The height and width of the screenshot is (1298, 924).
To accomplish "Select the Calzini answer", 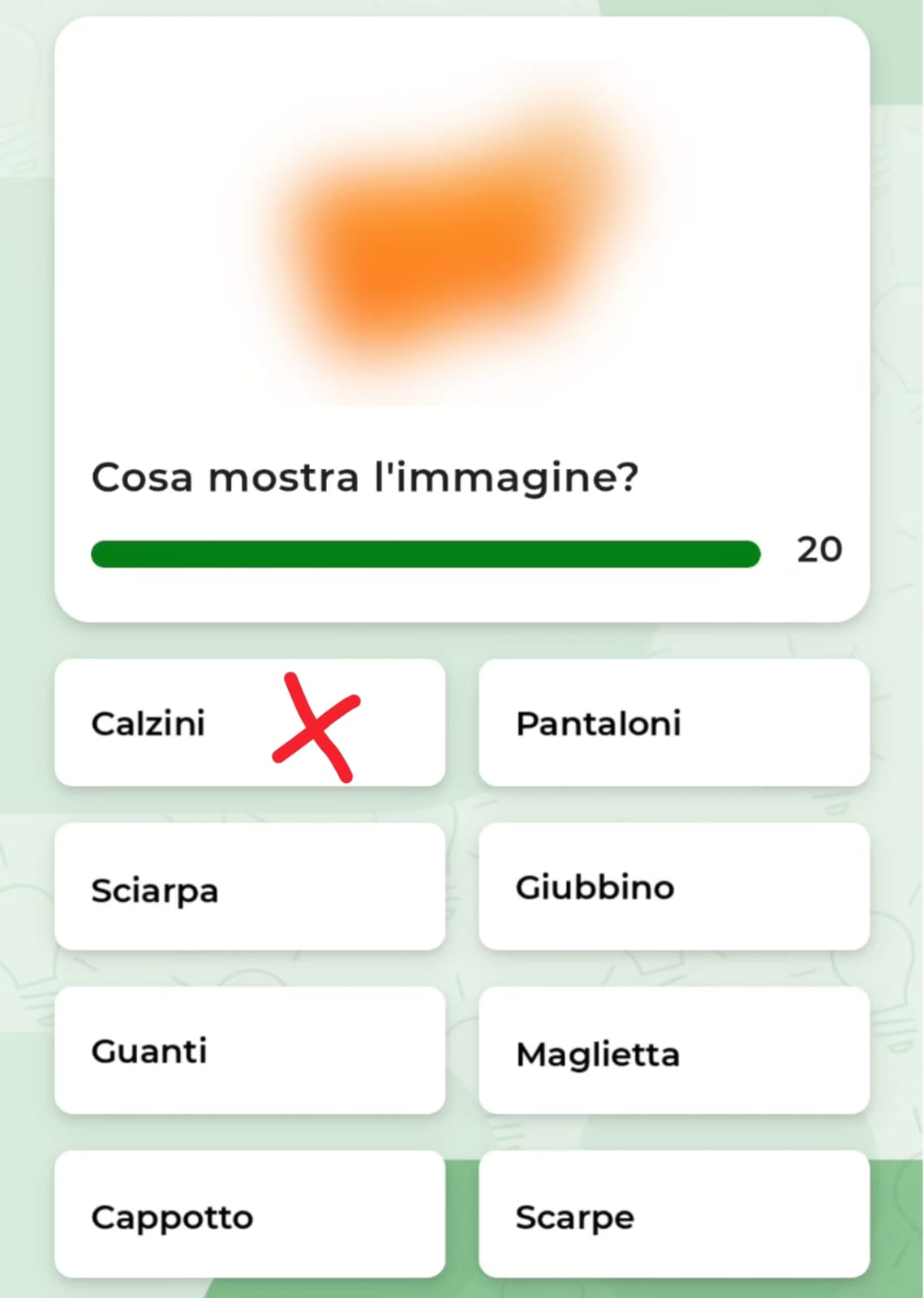I will (249, 723).
